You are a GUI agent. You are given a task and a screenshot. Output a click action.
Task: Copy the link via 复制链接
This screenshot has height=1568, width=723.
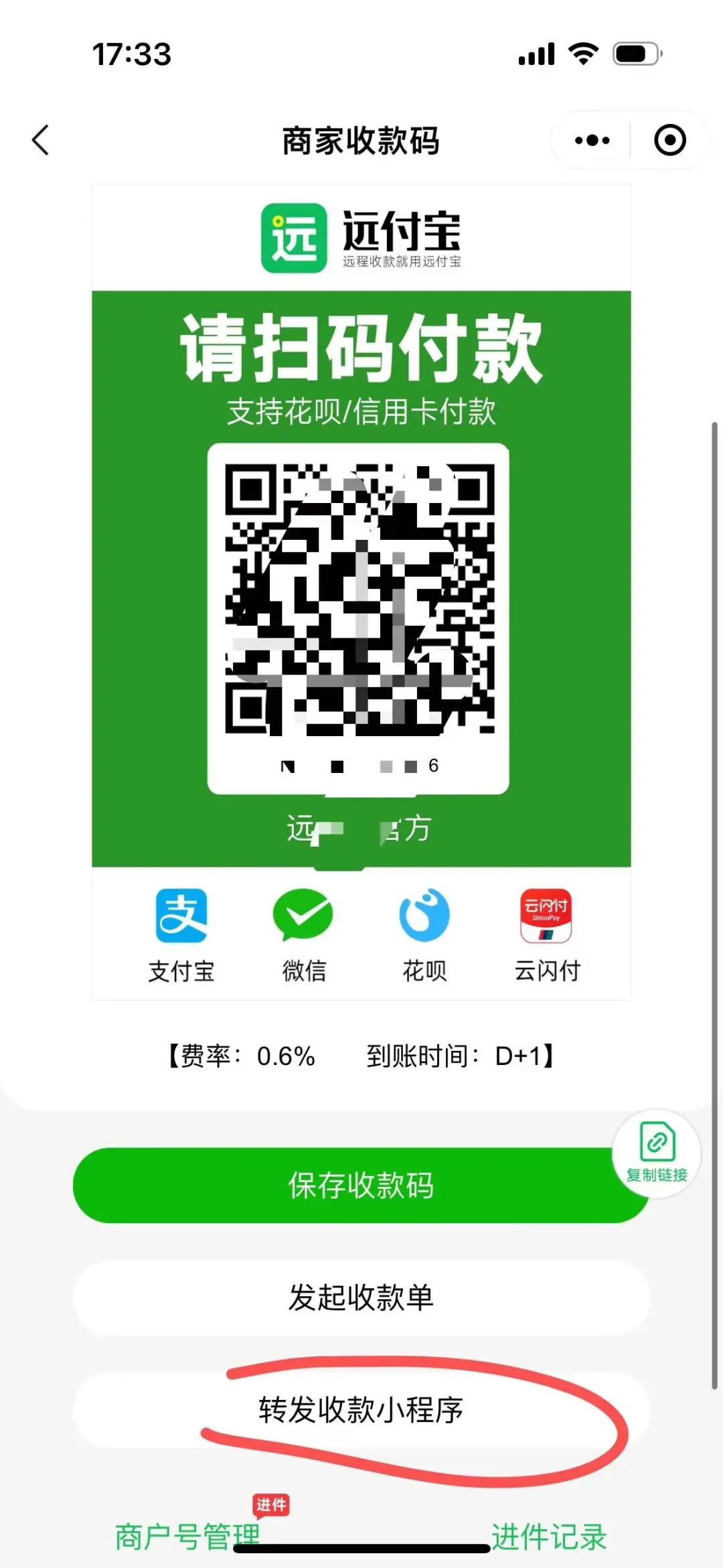point(657,1153)
